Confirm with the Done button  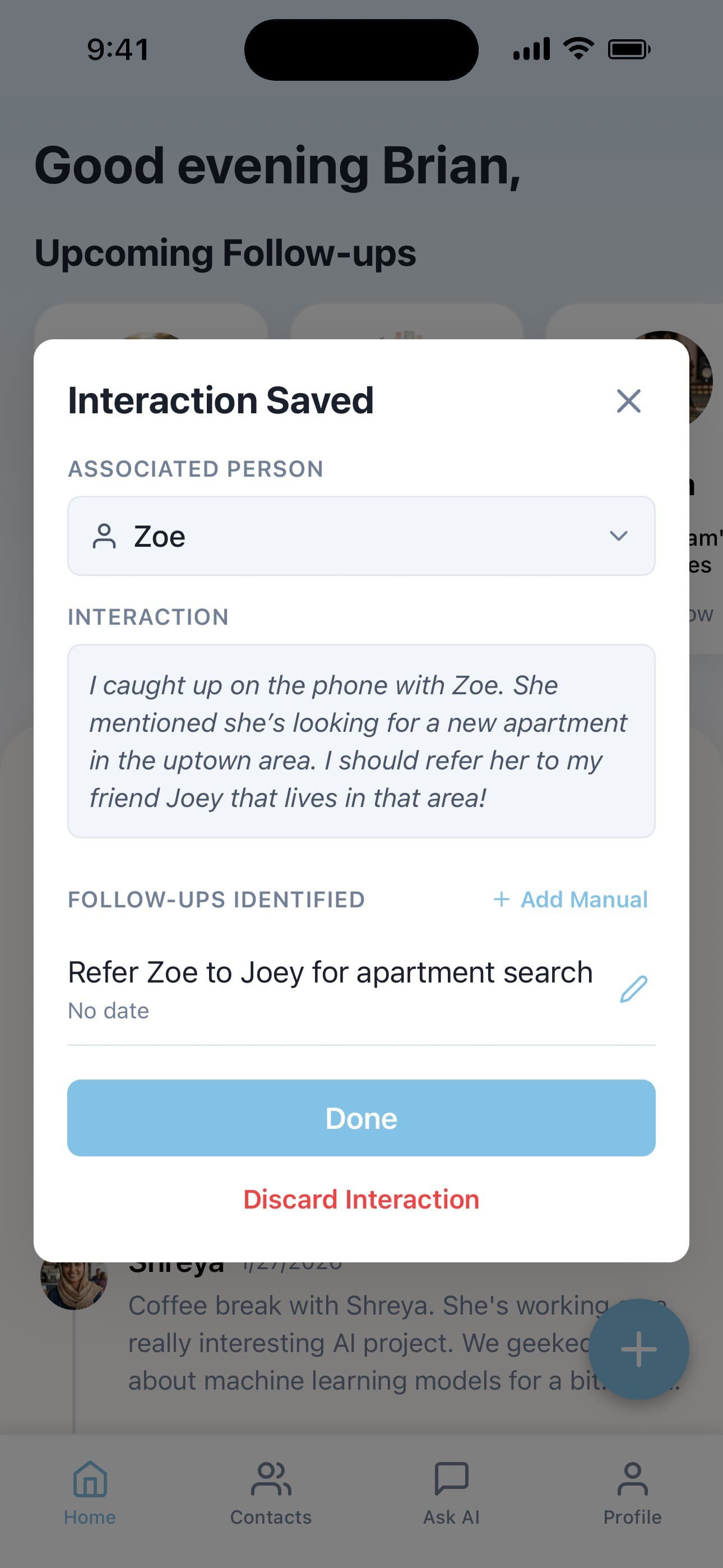[361, 1118]
